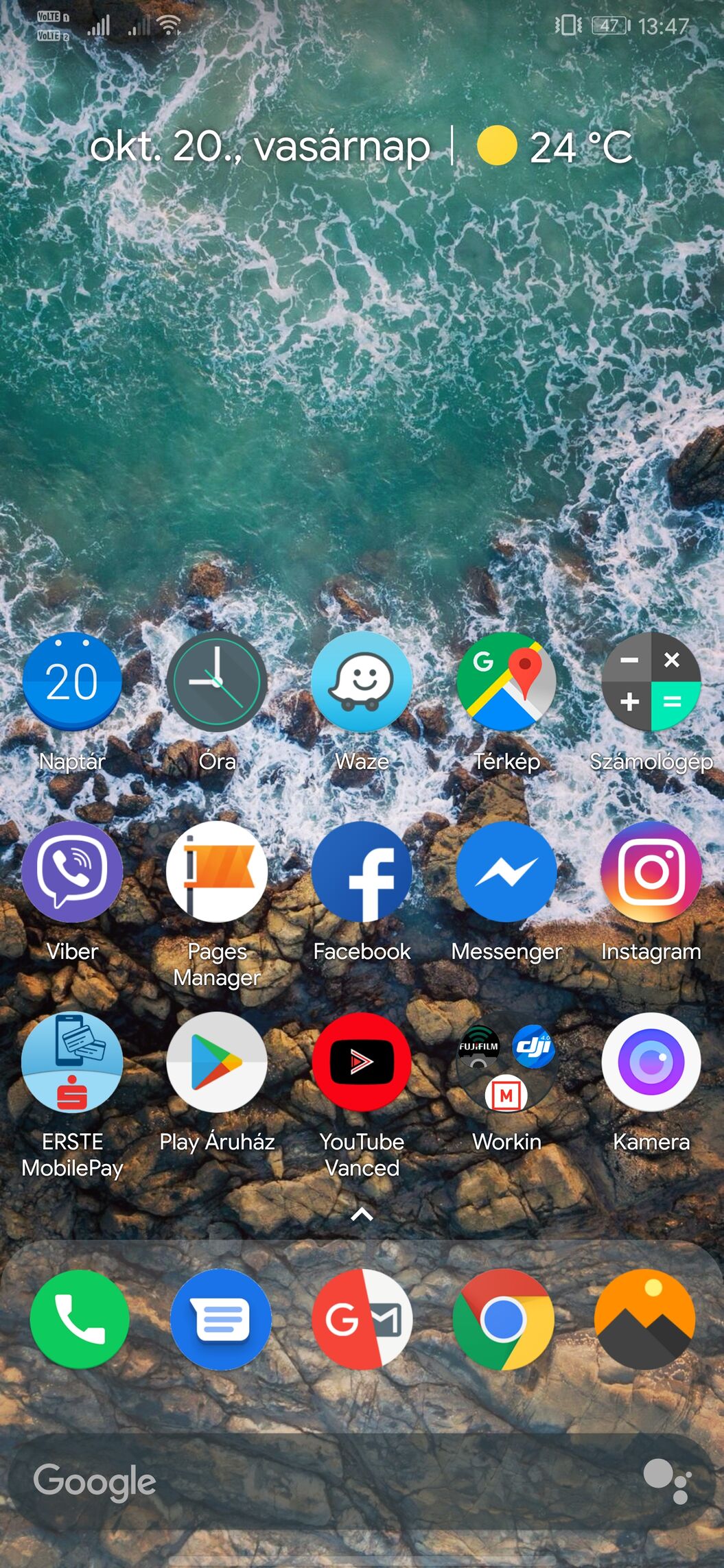Launch Instagram

click(x=651, y=872)
